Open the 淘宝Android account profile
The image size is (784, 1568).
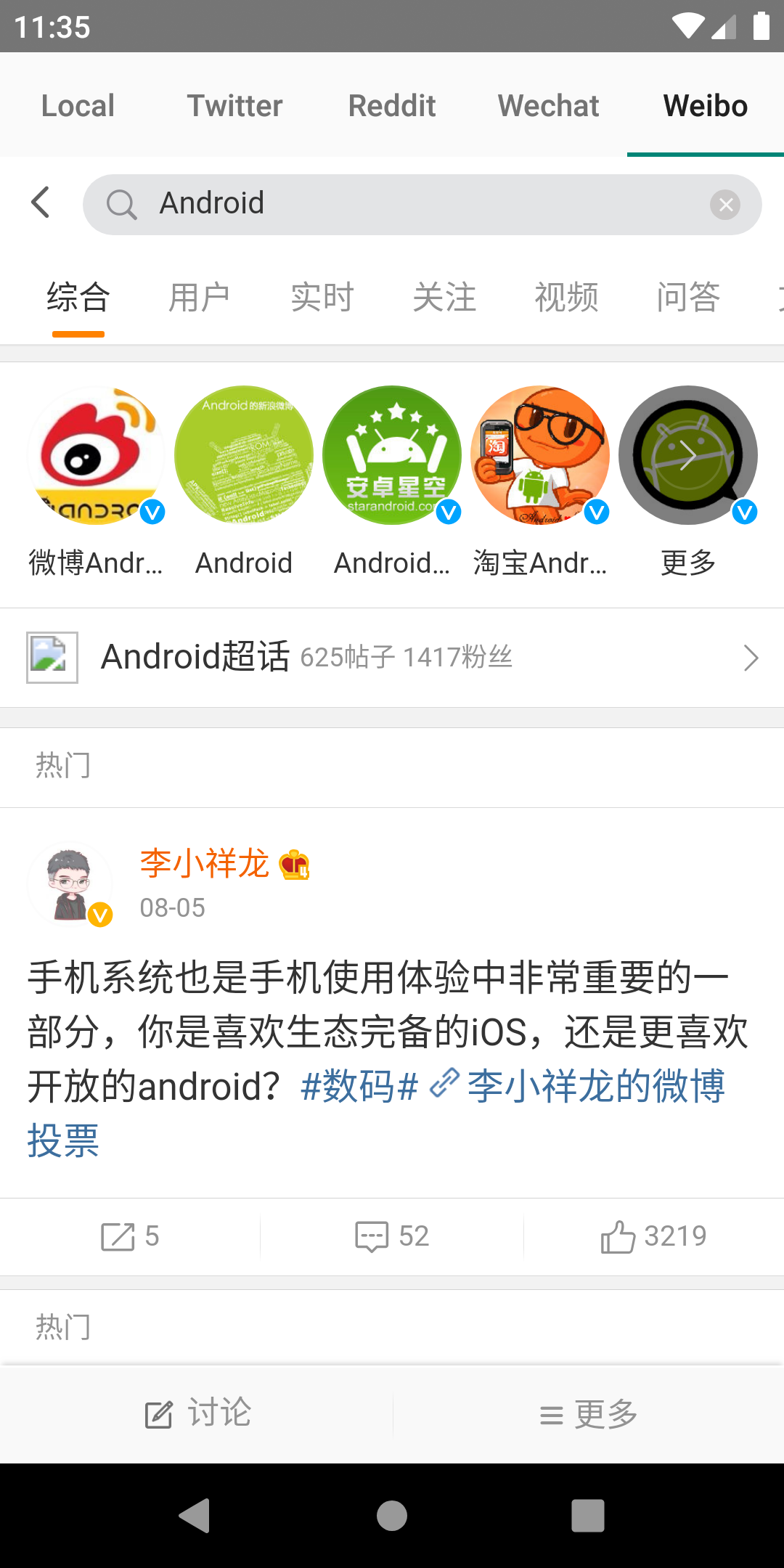(x=540, y=482)
